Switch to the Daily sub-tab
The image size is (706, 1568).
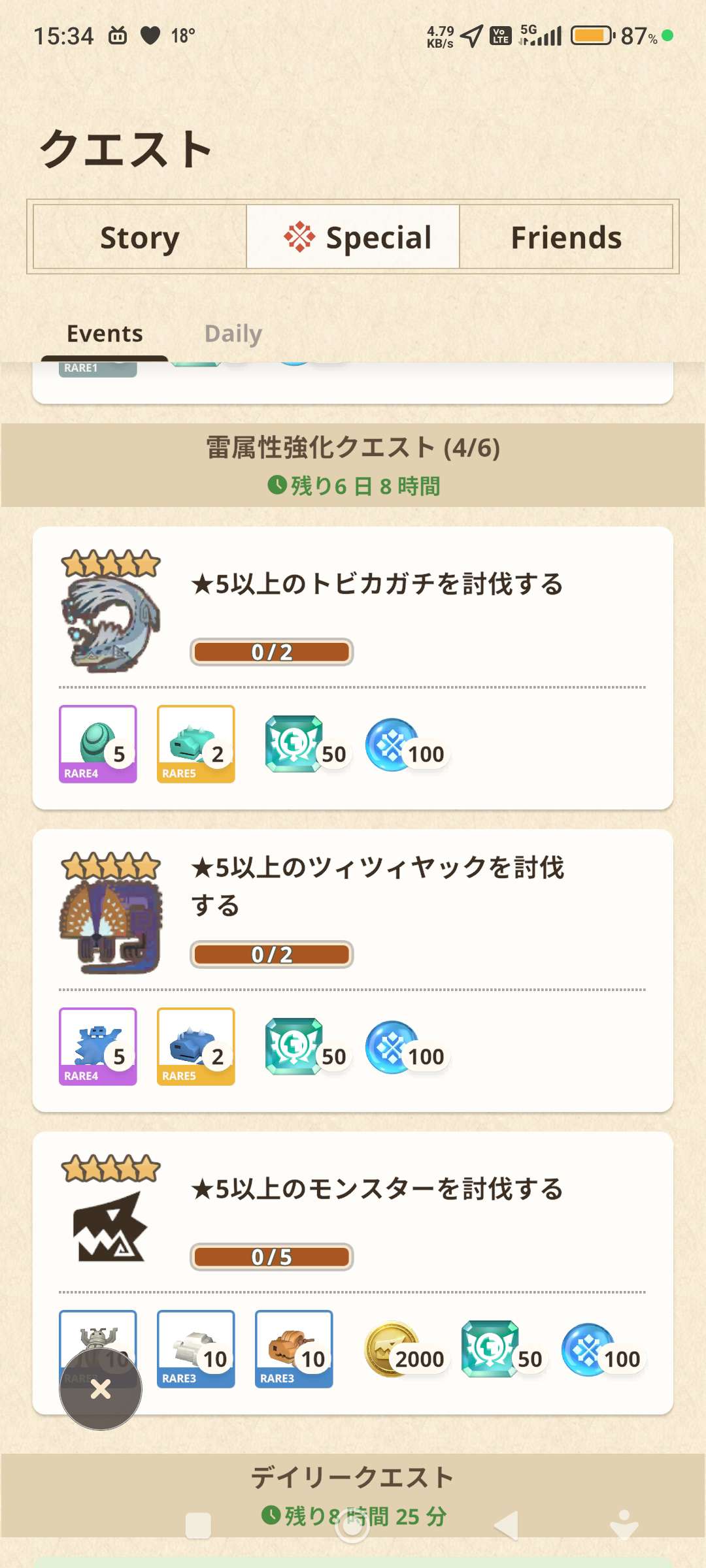pos(233,334)
